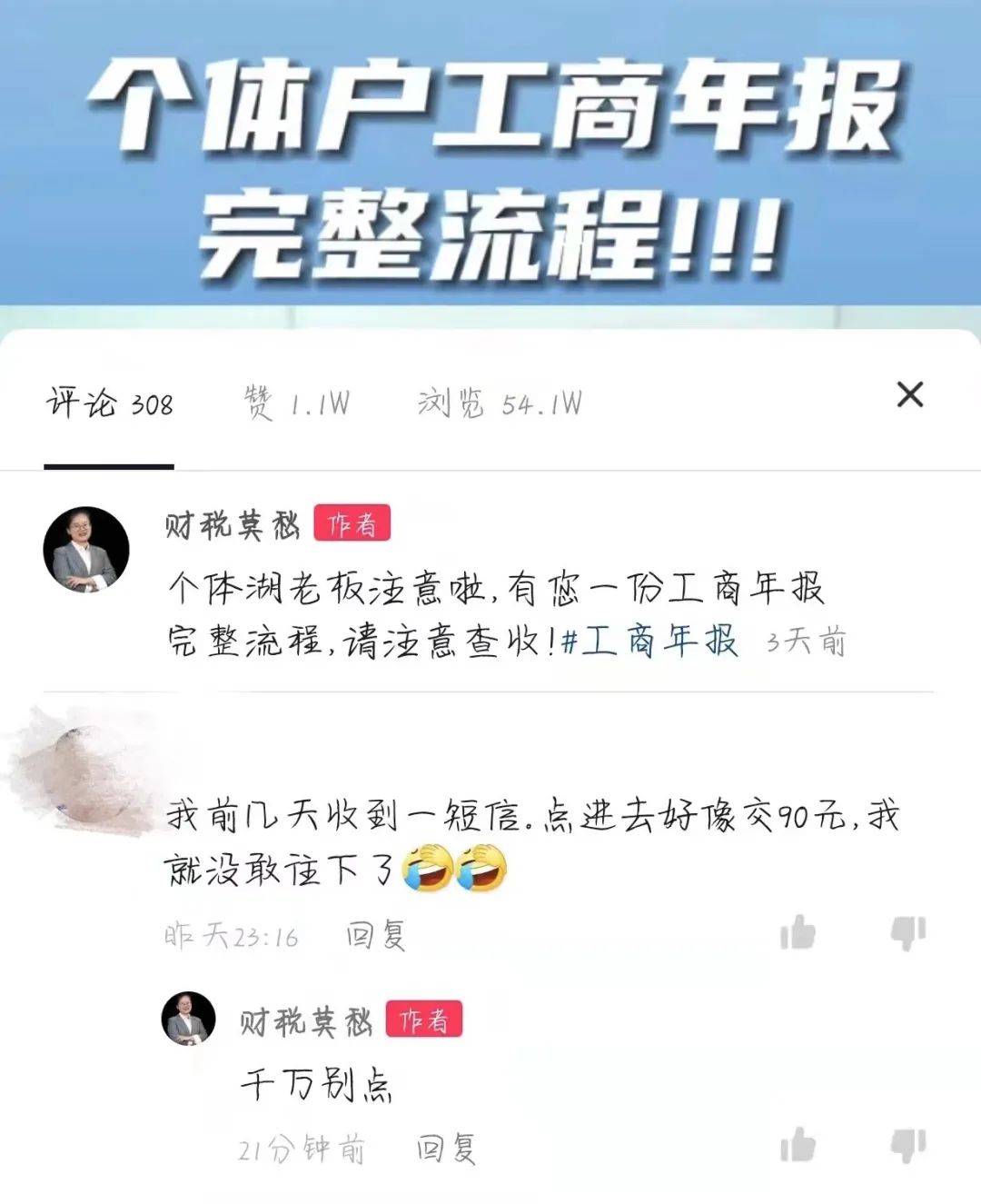
Task: Reply to the 昨天23:16 comment
Action: (374, 934)
